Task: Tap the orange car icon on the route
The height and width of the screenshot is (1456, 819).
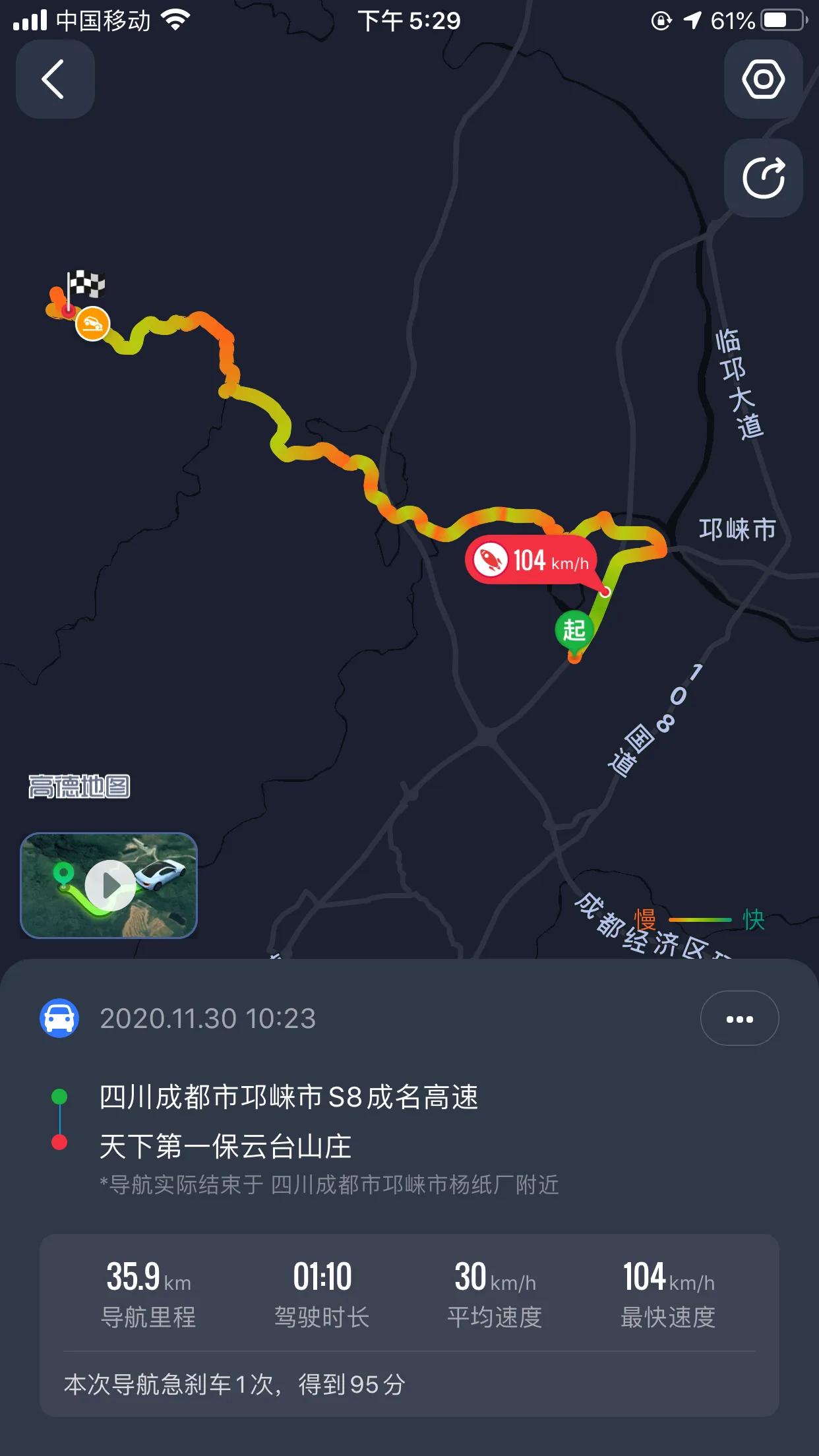Action: click(x=92, y=323)
